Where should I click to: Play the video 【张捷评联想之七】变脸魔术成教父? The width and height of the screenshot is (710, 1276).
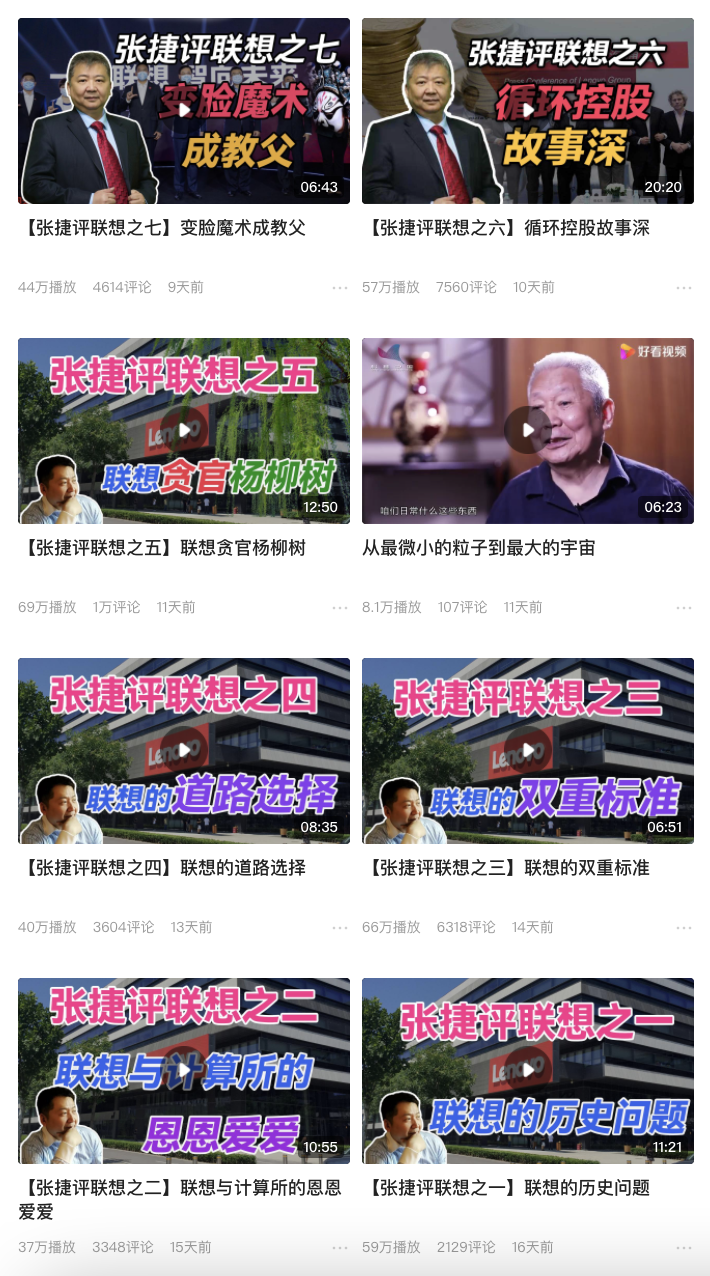[x=184, y=110]
